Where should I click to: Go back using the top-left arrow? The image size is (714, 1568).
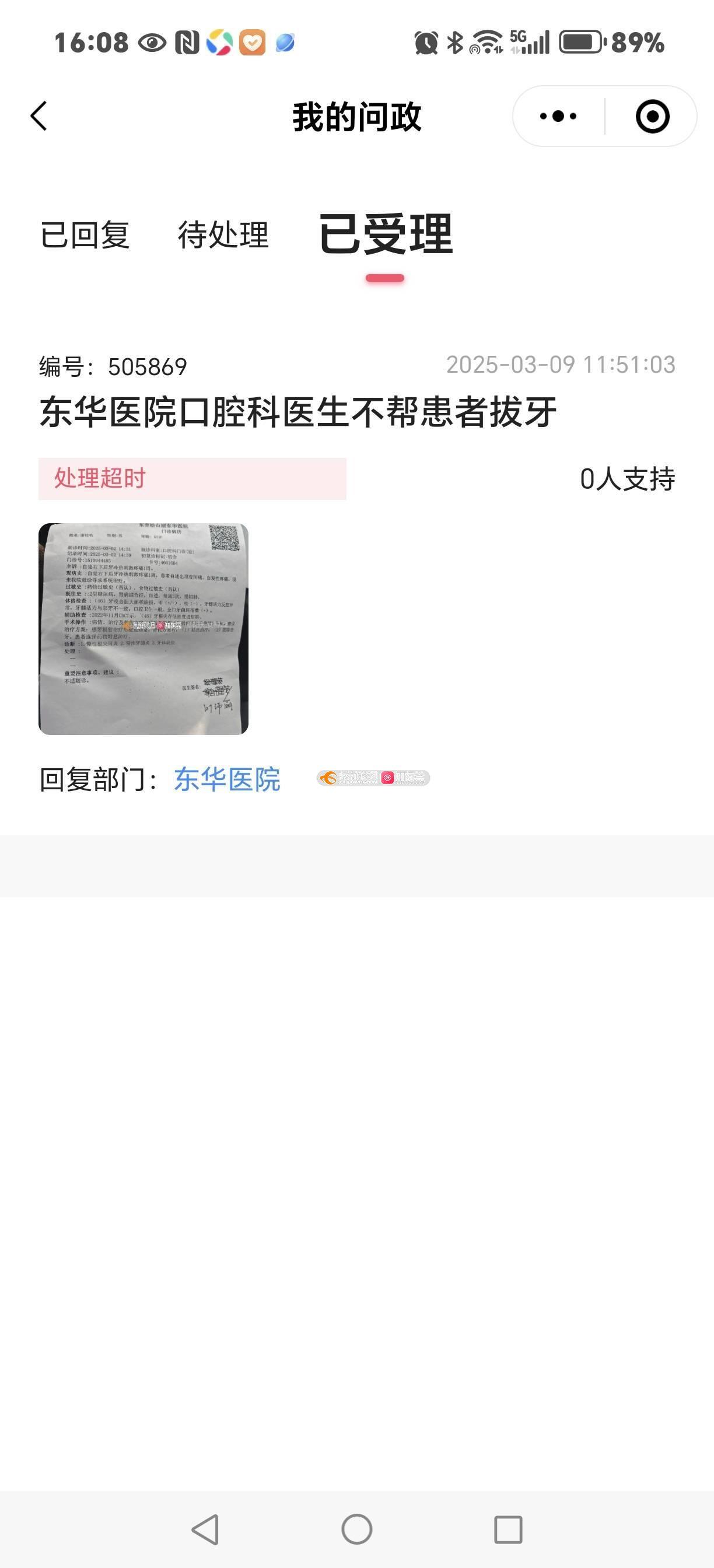point(39,116)
